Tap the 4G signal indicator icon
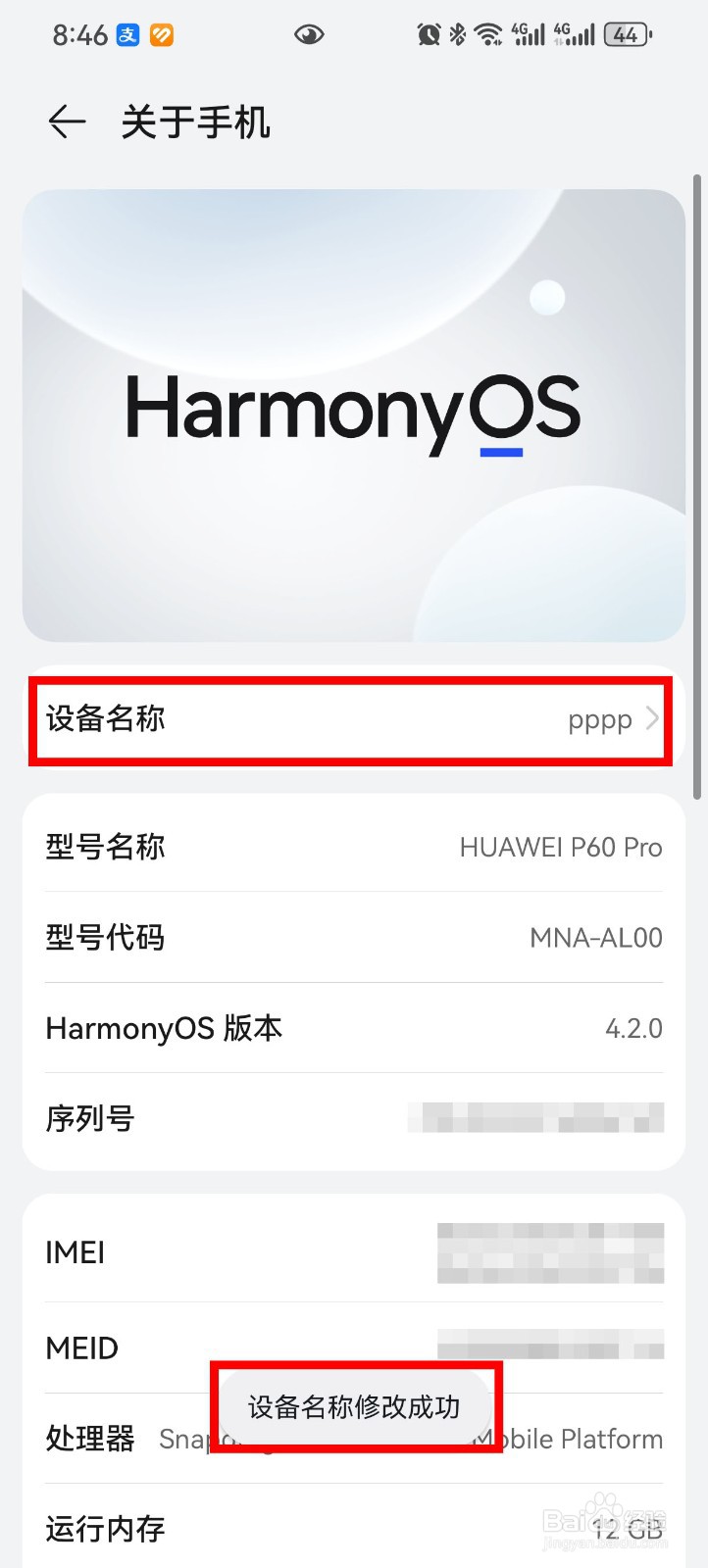The height and width of the screenshot is (1568, 708). point(527,33)
